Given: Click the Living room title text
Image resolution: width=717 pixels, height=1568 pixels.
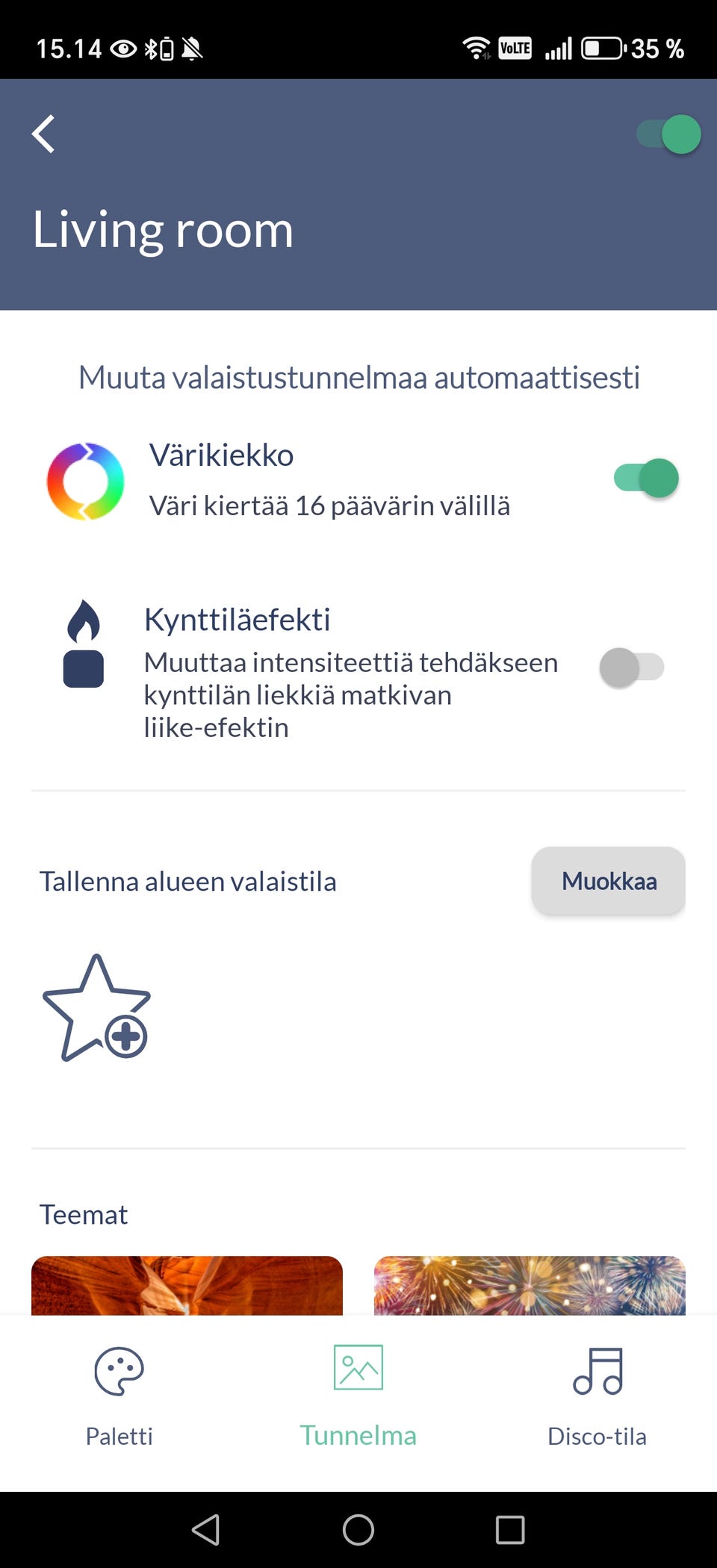Looking at the screenshot, I should [161, 229].
